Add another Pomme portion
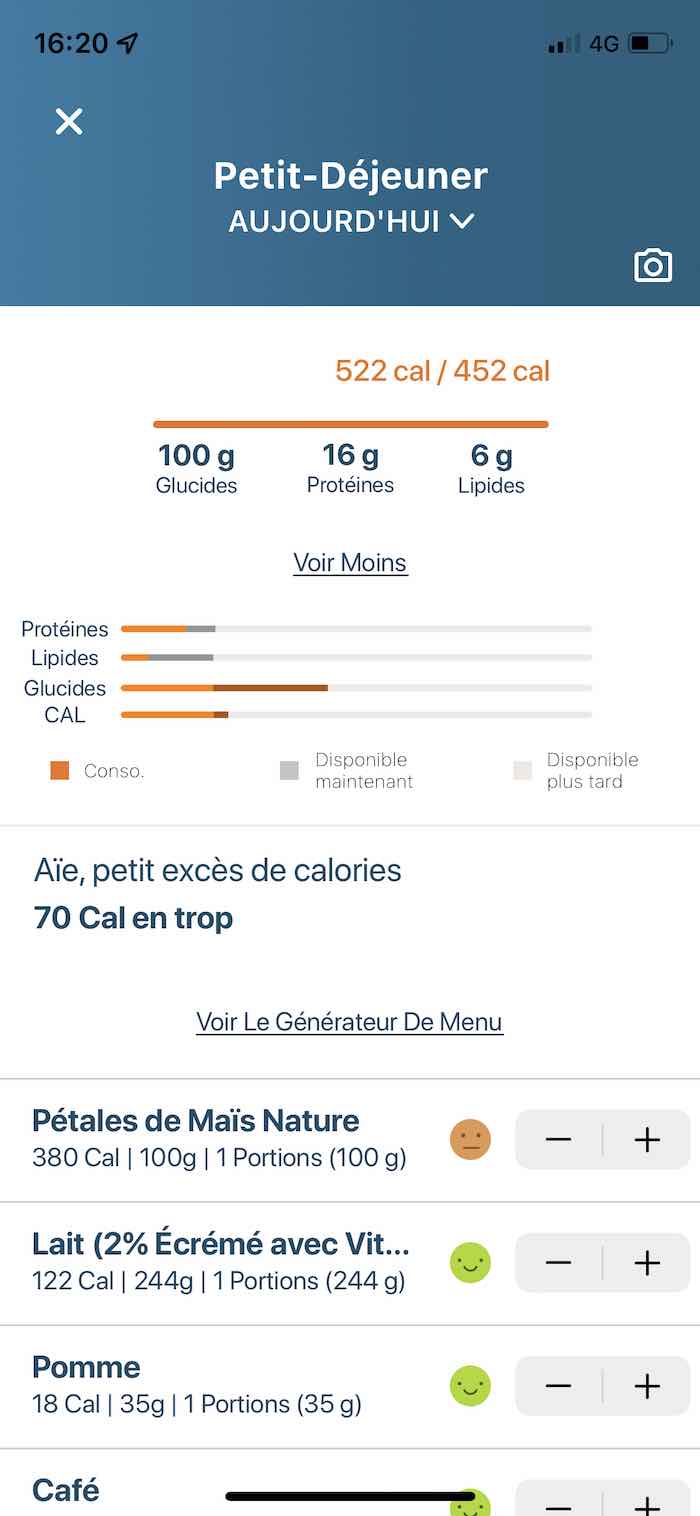Image resolution: width=700 pixels, height=1516 pixels. click(647, 1386)
